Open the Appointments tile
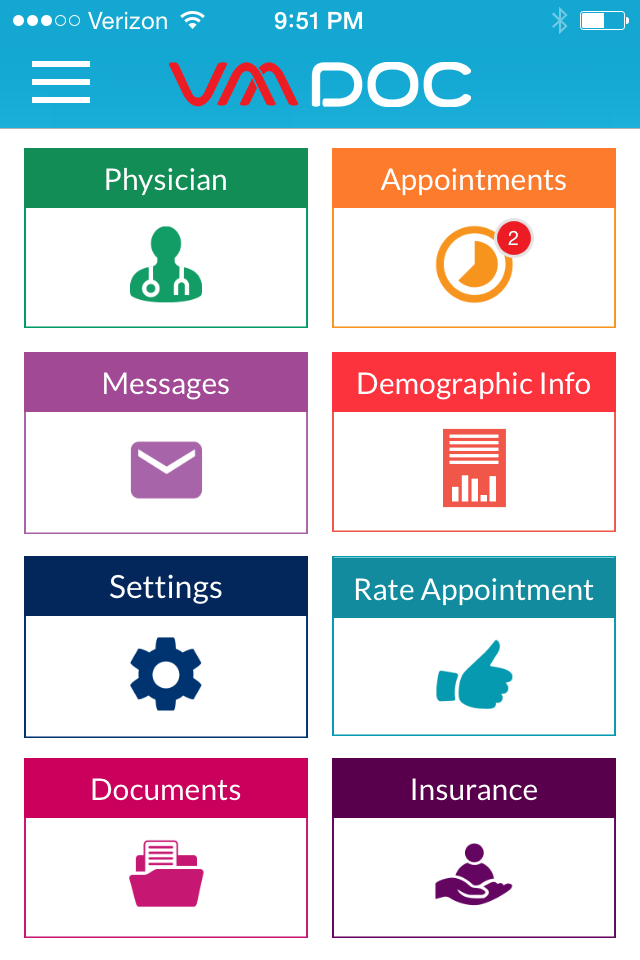 (x=474, y=238)
